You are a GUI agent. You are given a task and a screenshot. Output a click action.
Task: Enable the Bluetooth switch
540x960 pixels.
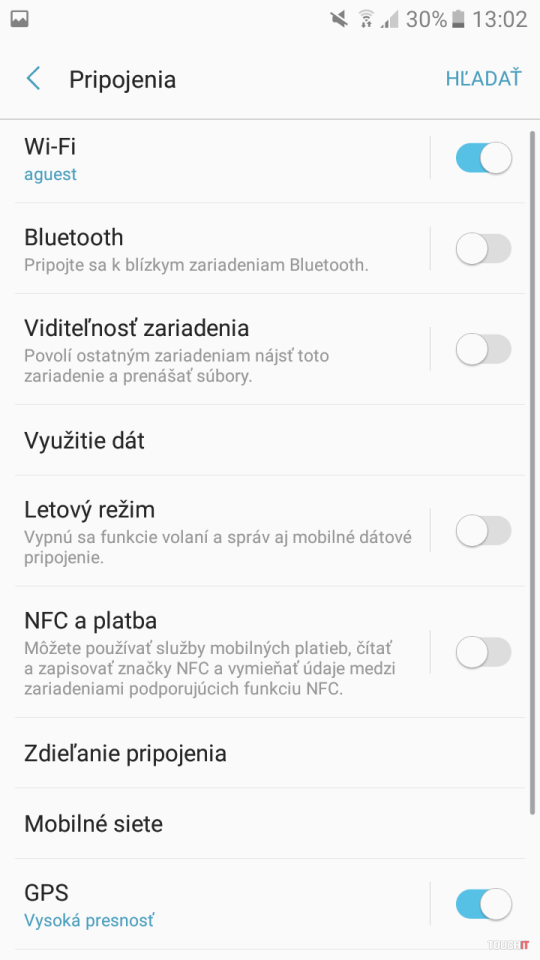pyautogui.click(x=484, y=249)
